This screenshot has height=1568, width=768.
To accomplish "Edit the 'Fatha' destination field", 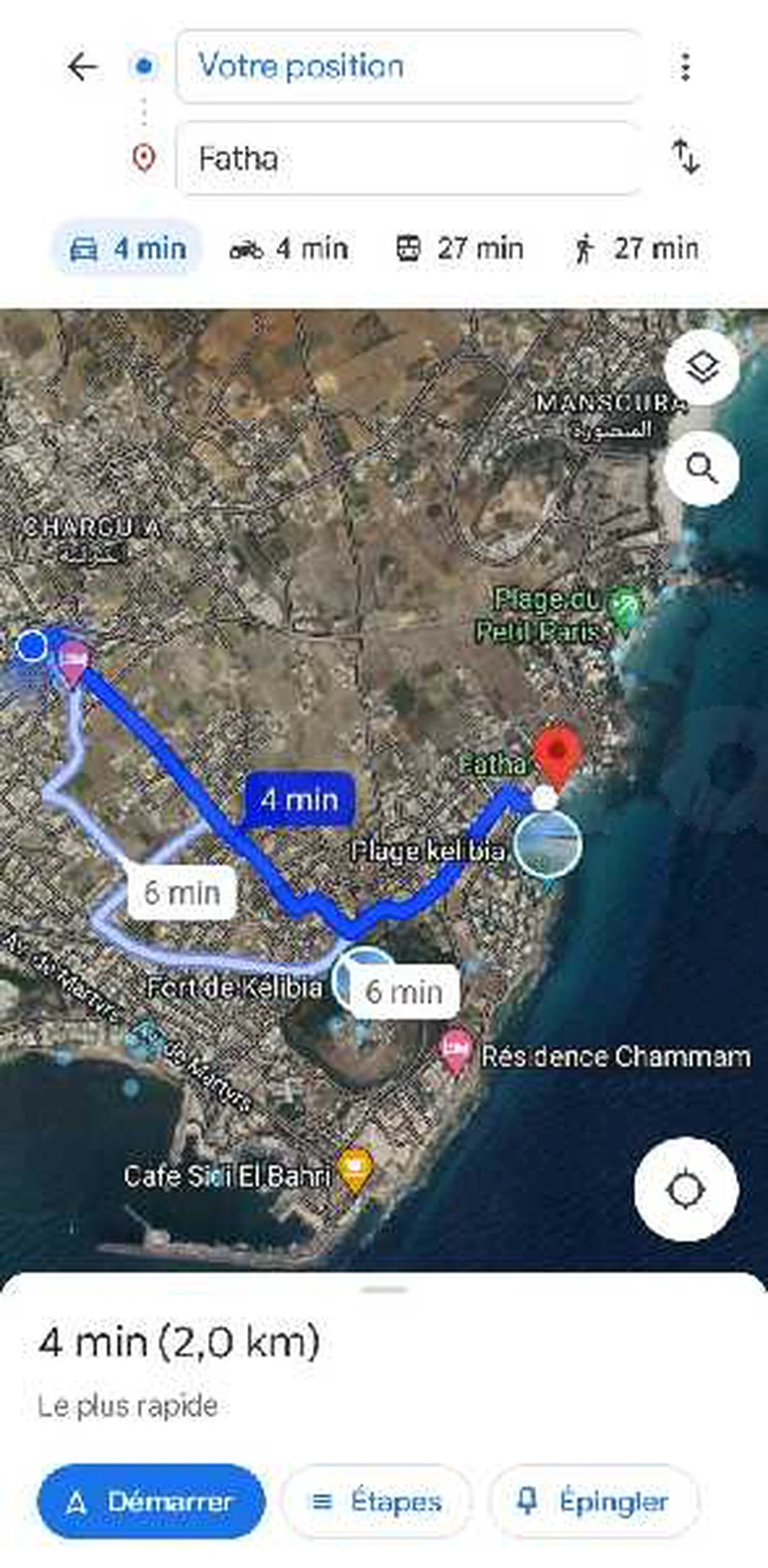I will (407, 159).
